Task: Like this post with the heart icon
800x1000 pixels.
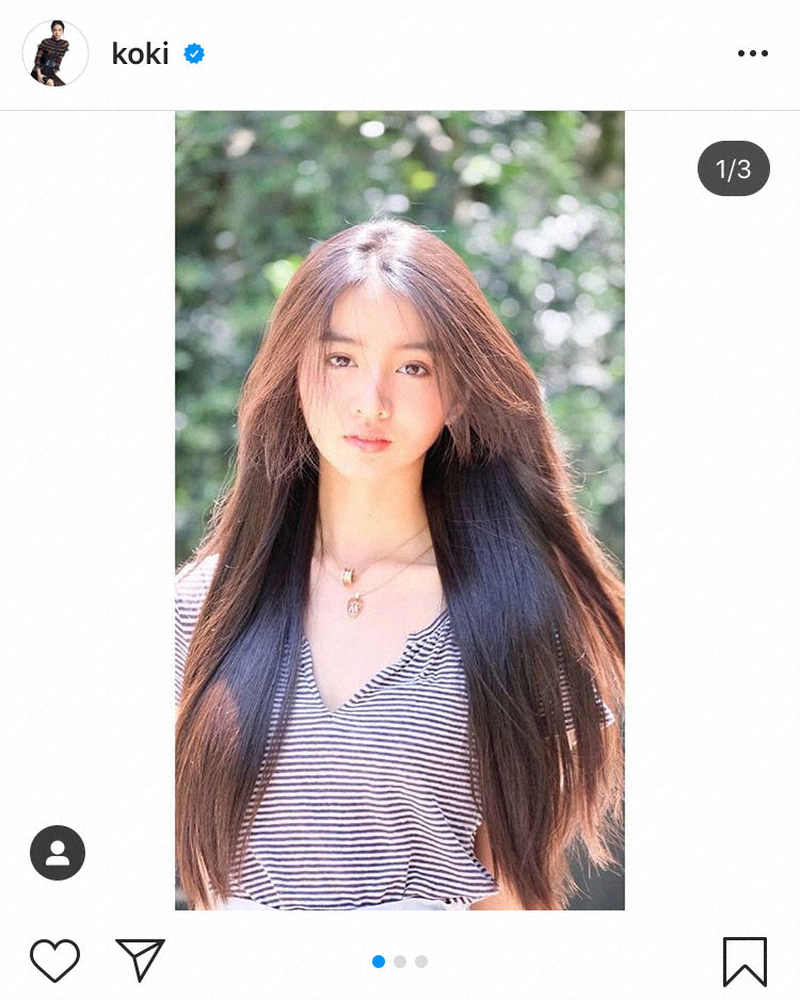Action: tap(55, 961)
